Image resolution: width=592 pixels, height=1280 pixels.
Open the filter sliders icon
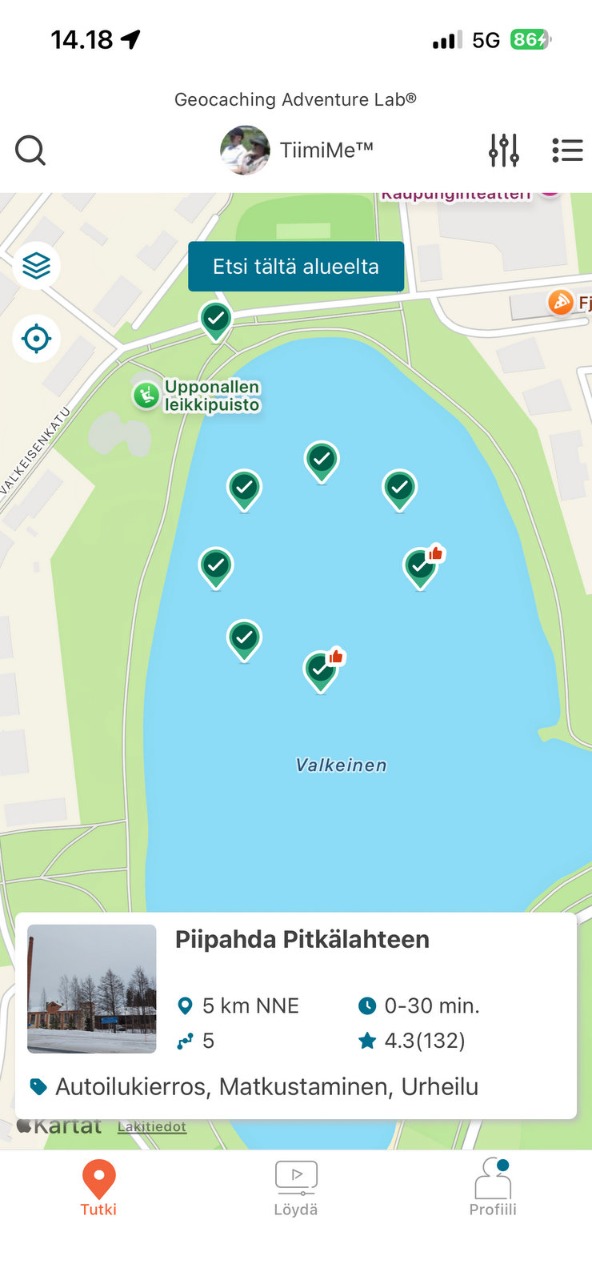(x=504, y=150)
